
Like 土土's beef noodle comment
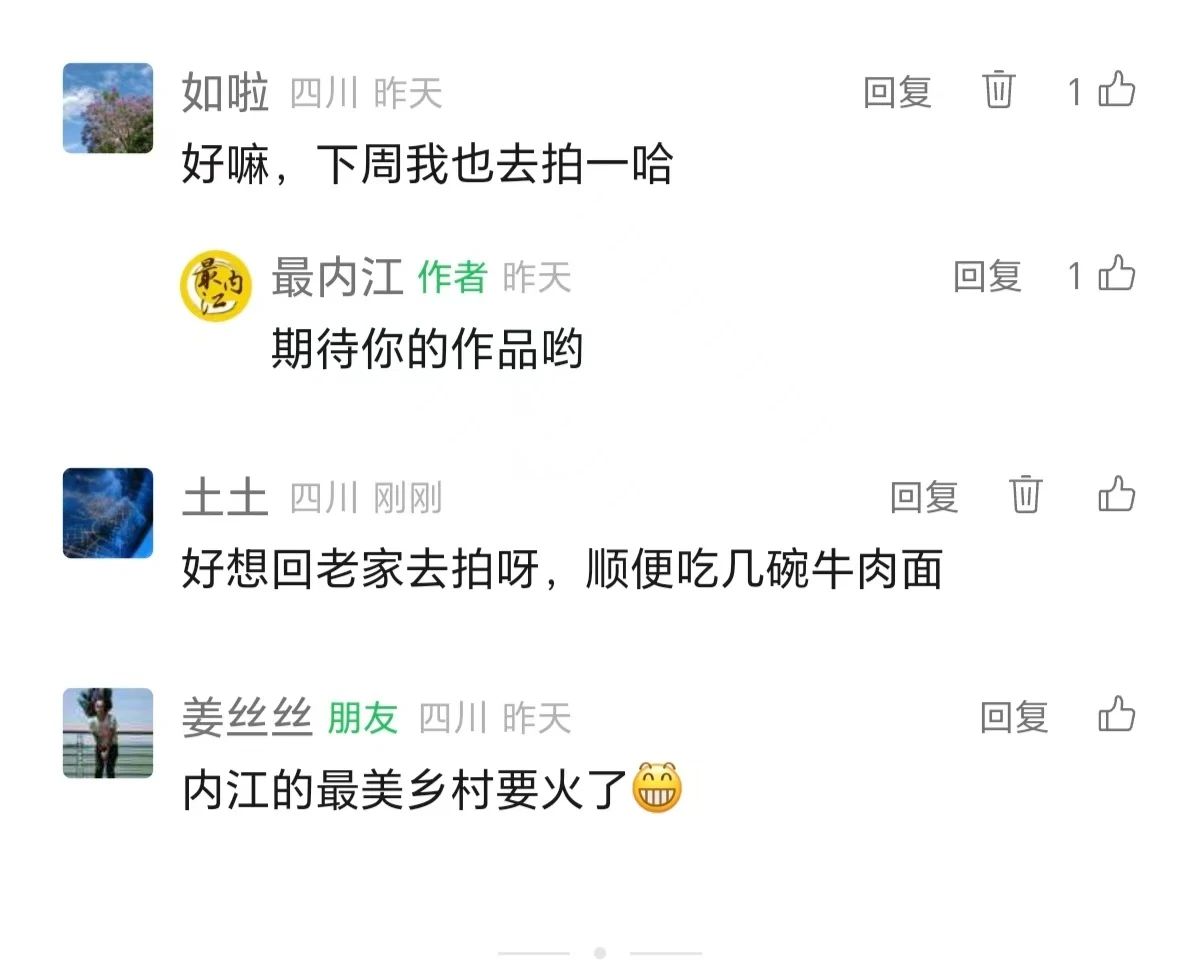1116,495
